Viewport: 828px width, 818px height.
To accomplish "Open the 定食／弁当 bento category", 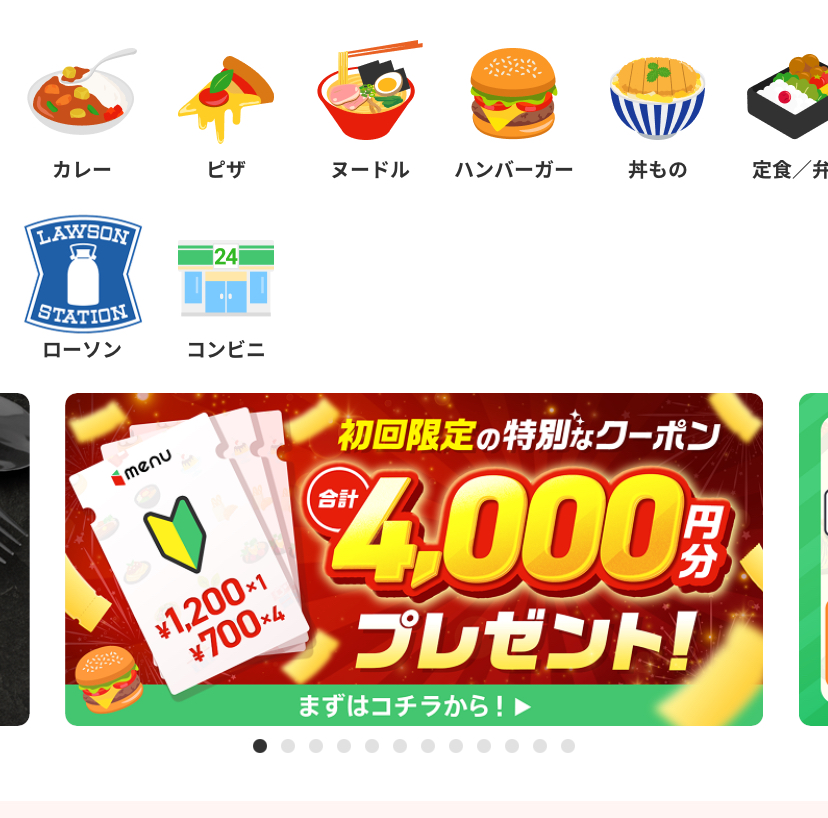I will pyautogui.click(x=790, y=110).
